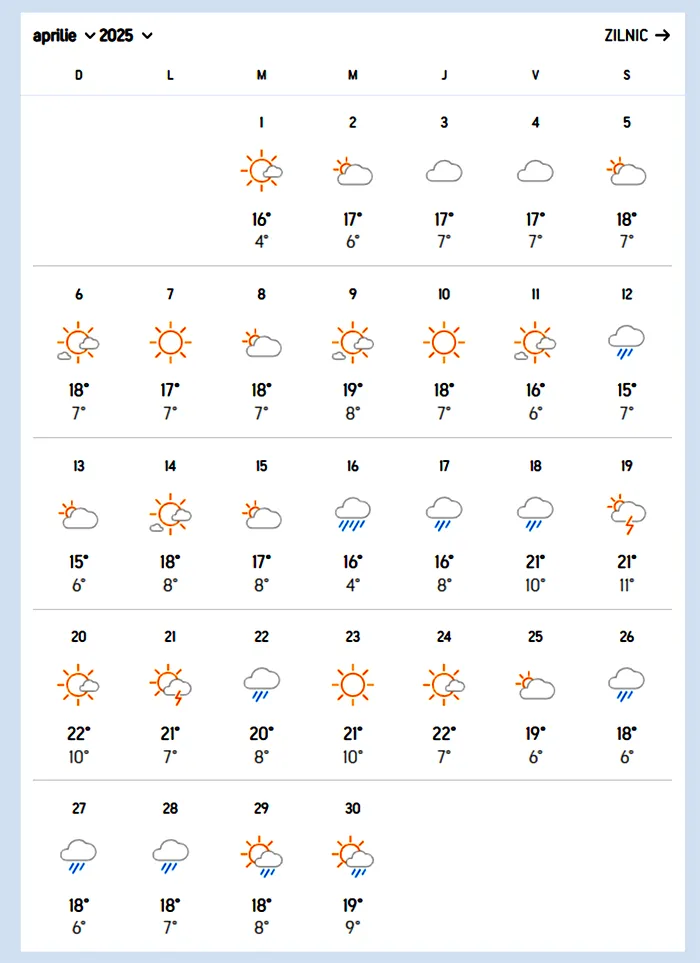The height and width of the screenshot is (963, 700).
Task: Open the forecast for April 14
Action: [x=170, y=524]
